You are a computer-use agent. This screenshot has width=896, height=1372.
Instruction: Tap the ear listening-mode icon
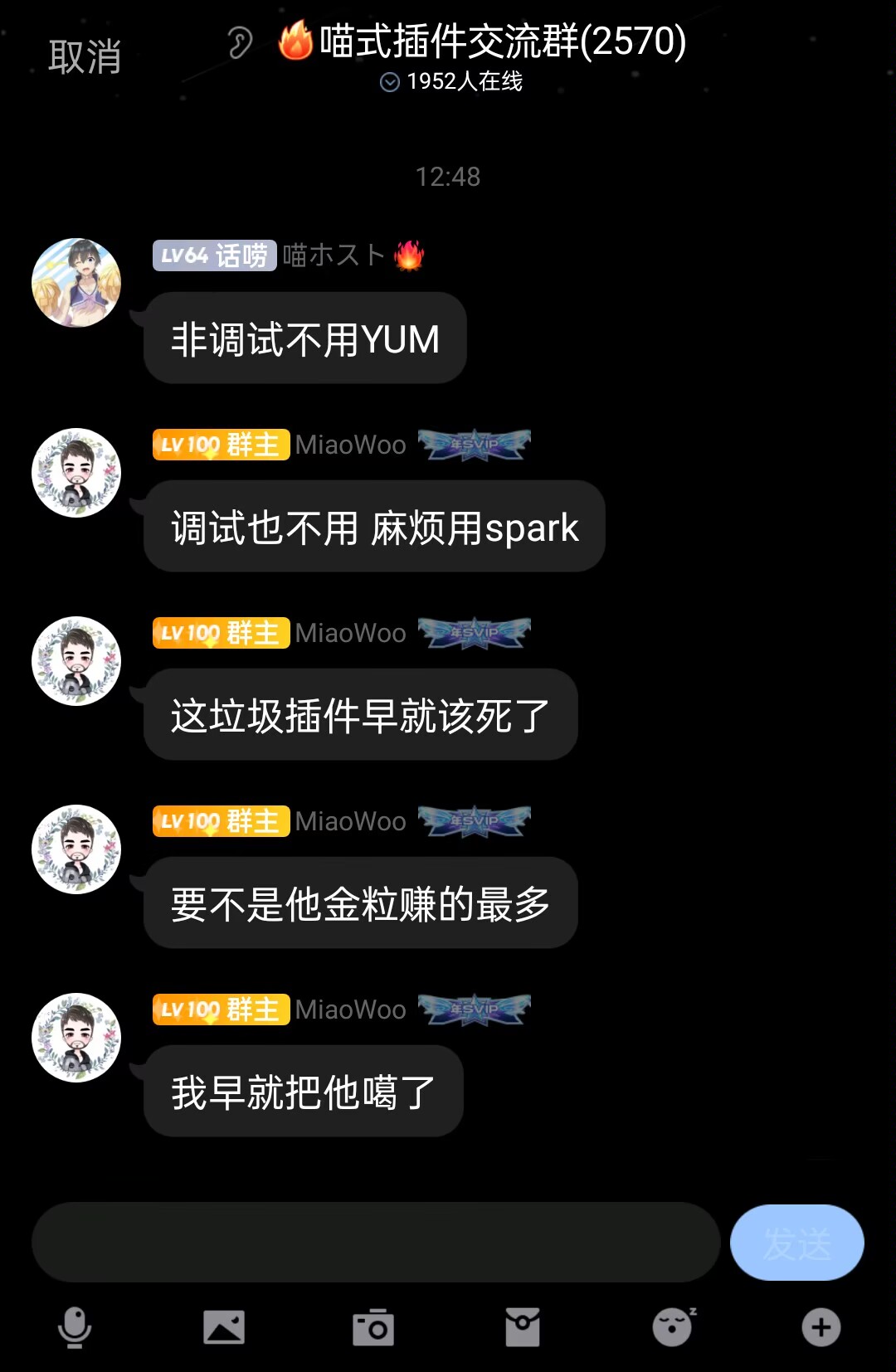[x=240, y=42]
